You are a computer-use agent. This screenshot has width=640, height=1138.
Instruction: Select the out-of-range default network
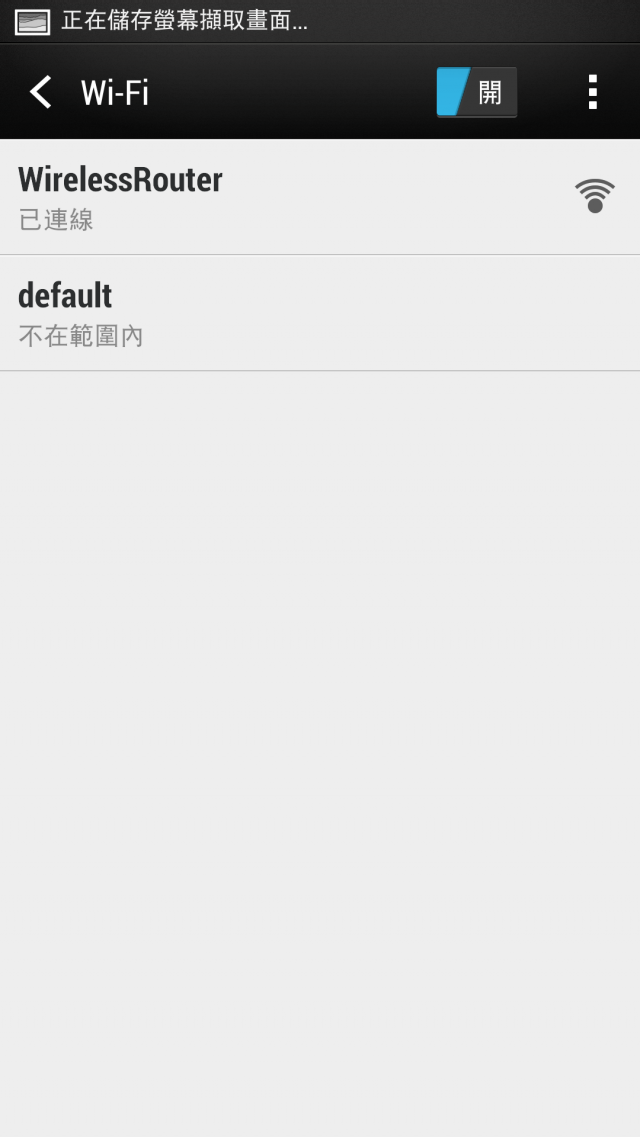click(320, 314)
